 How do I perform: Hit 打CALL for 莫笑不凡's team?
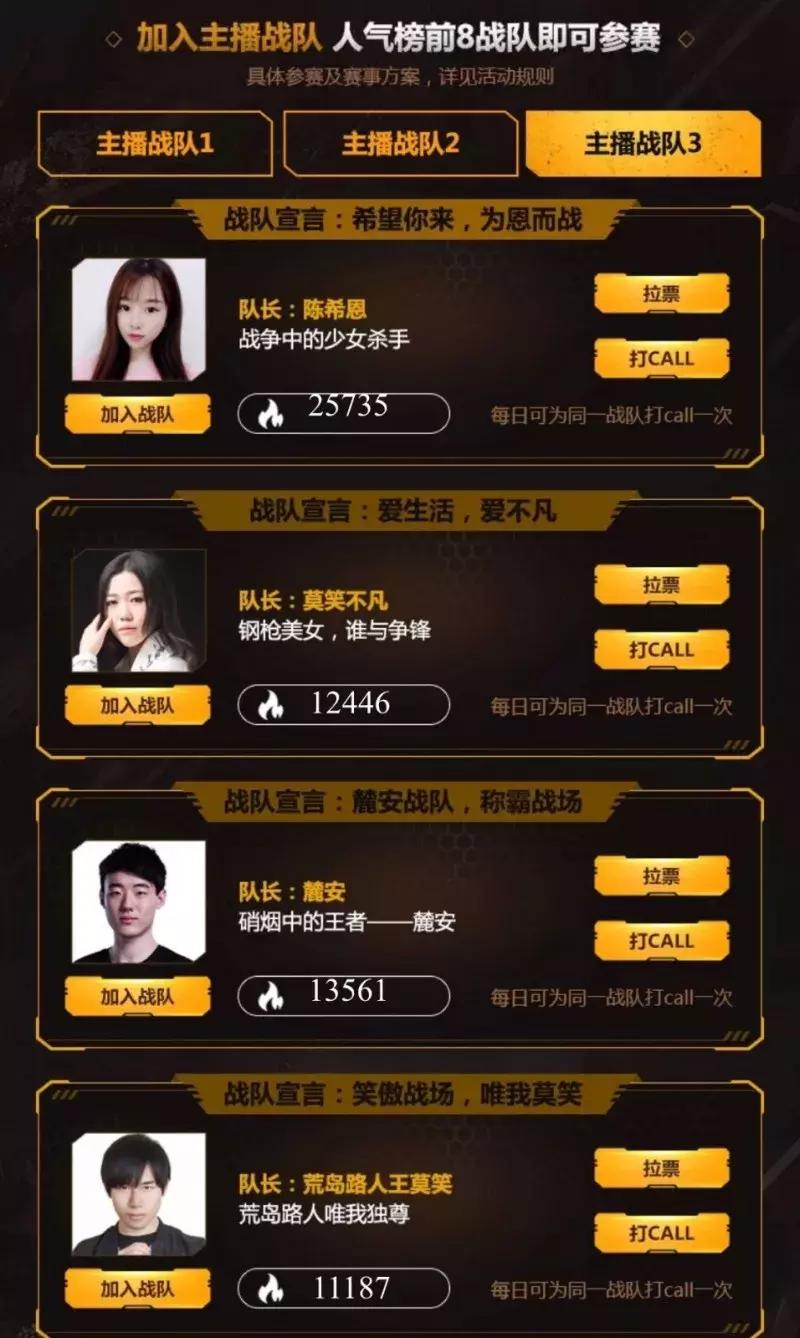point(661,650)
